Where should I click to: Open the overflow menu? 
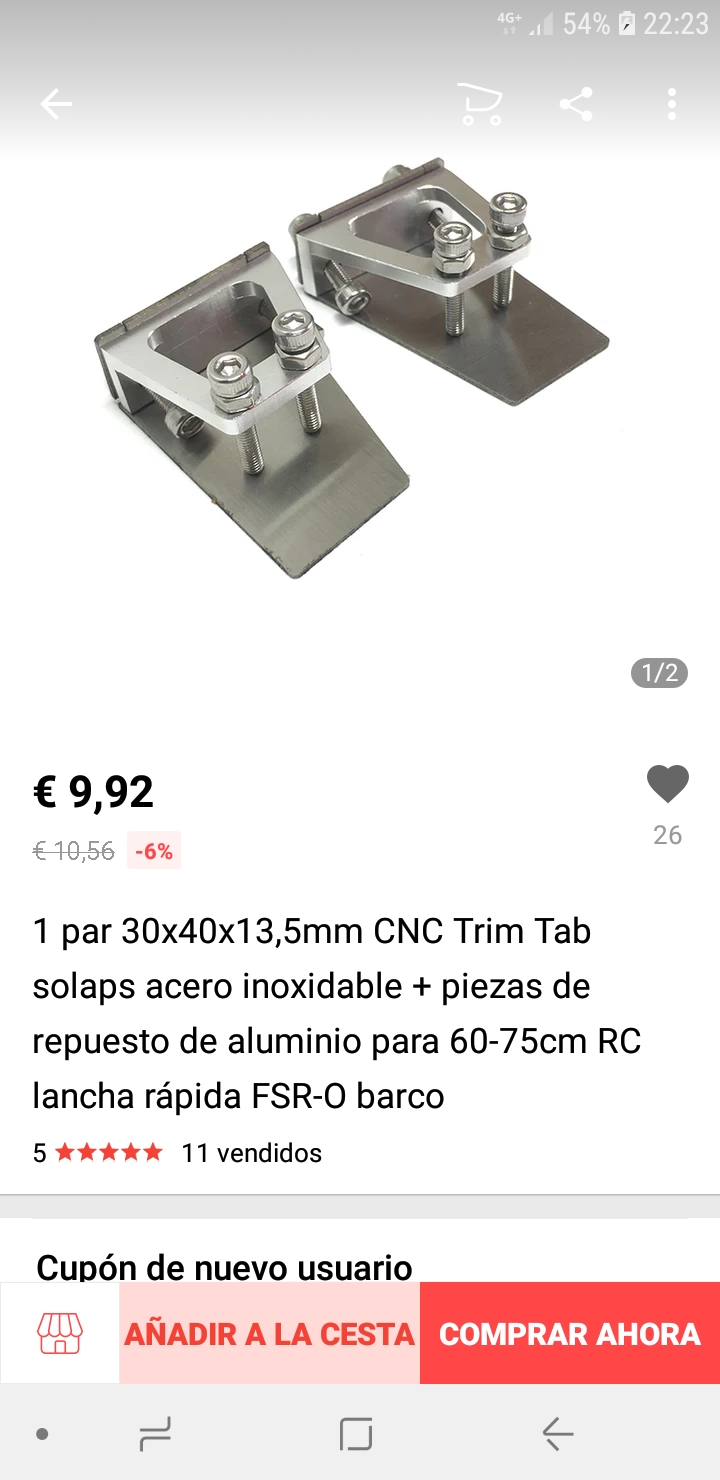671,104
